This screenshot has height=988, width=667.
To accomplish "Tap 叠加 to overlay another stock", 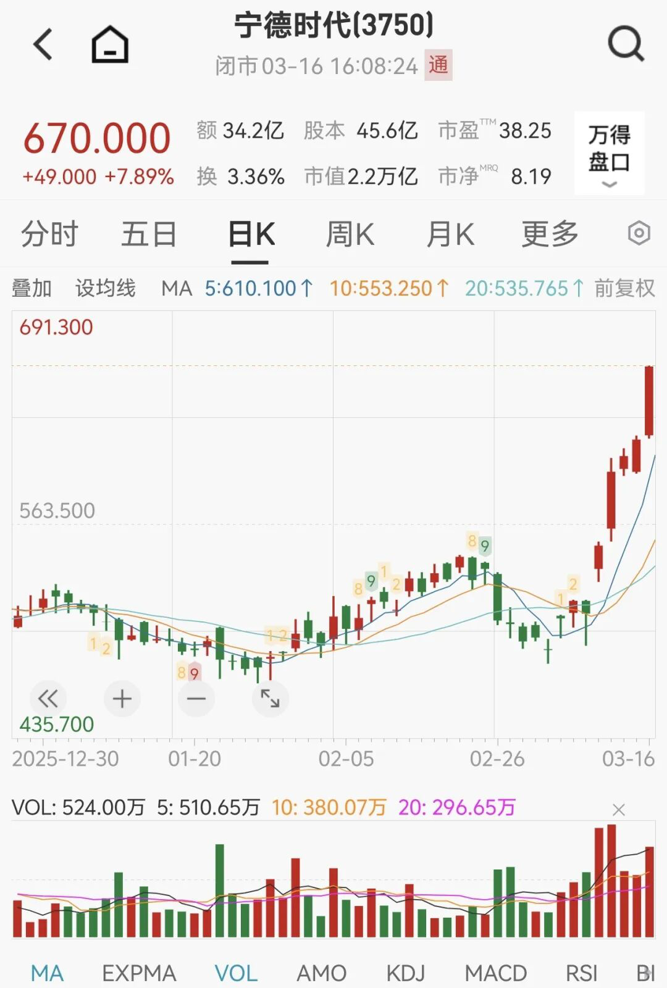I will (x=31, y=289).
